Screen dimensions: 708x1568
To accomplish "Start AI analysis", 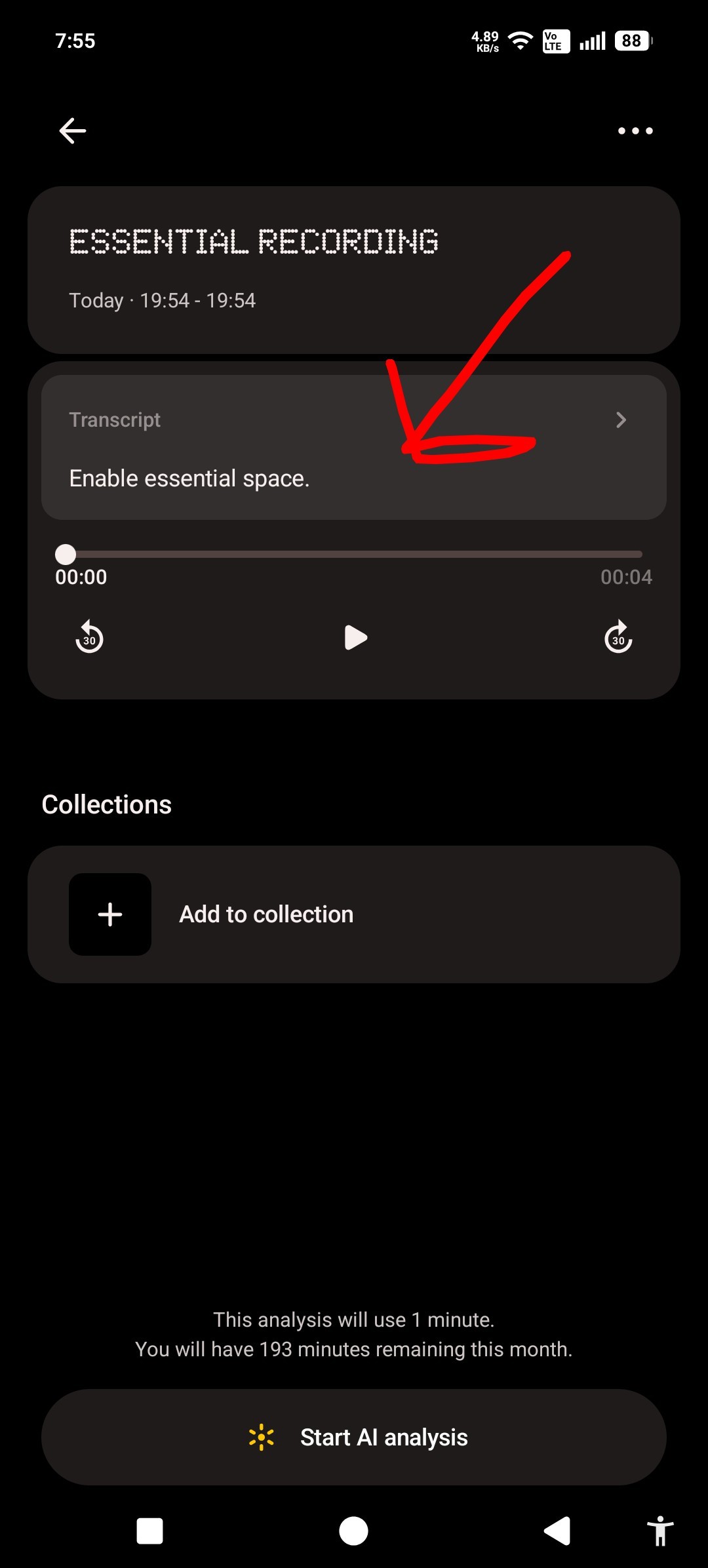I will (x=354, y=1437).
